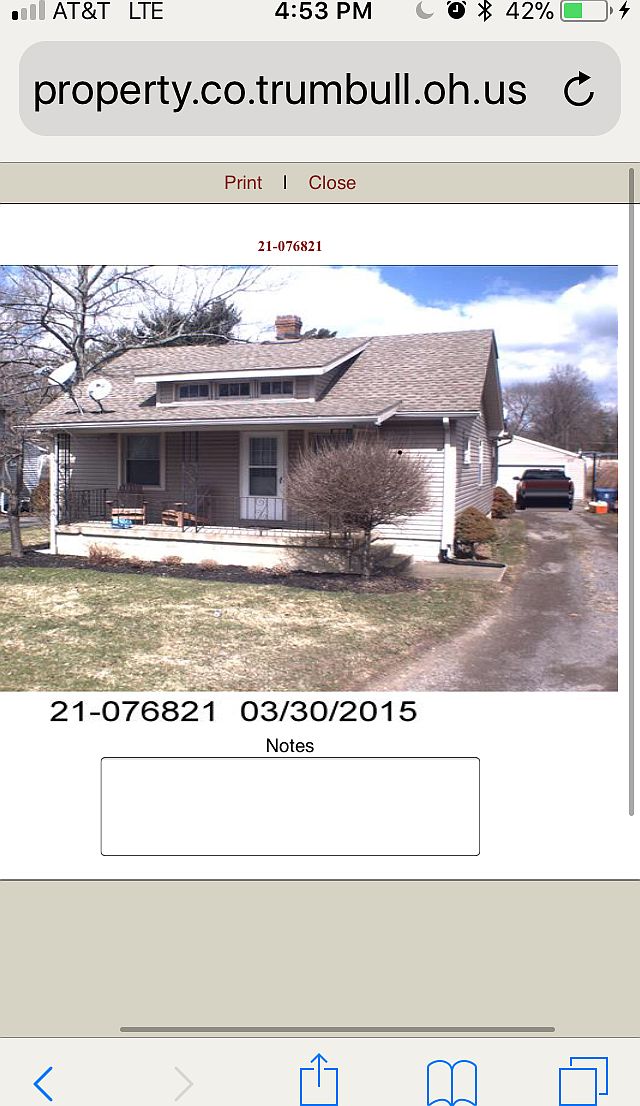Open Safari bookmarks
The image size is (640, 1106).
pyautogui.click(x=451, y=1082)
